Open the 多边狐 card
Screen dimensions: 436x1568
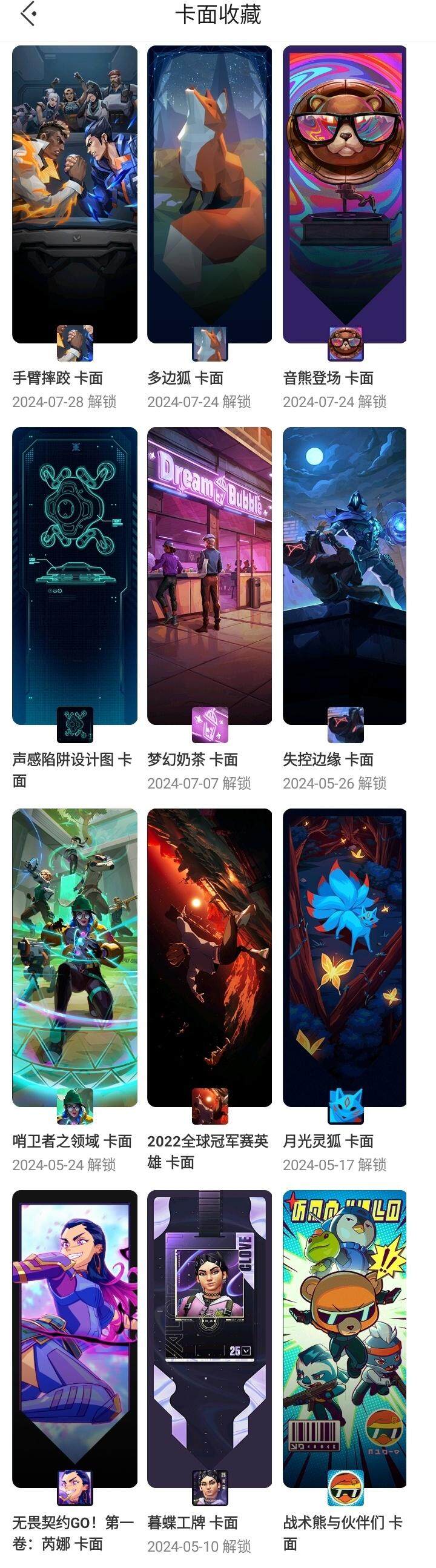coord(210,195)
